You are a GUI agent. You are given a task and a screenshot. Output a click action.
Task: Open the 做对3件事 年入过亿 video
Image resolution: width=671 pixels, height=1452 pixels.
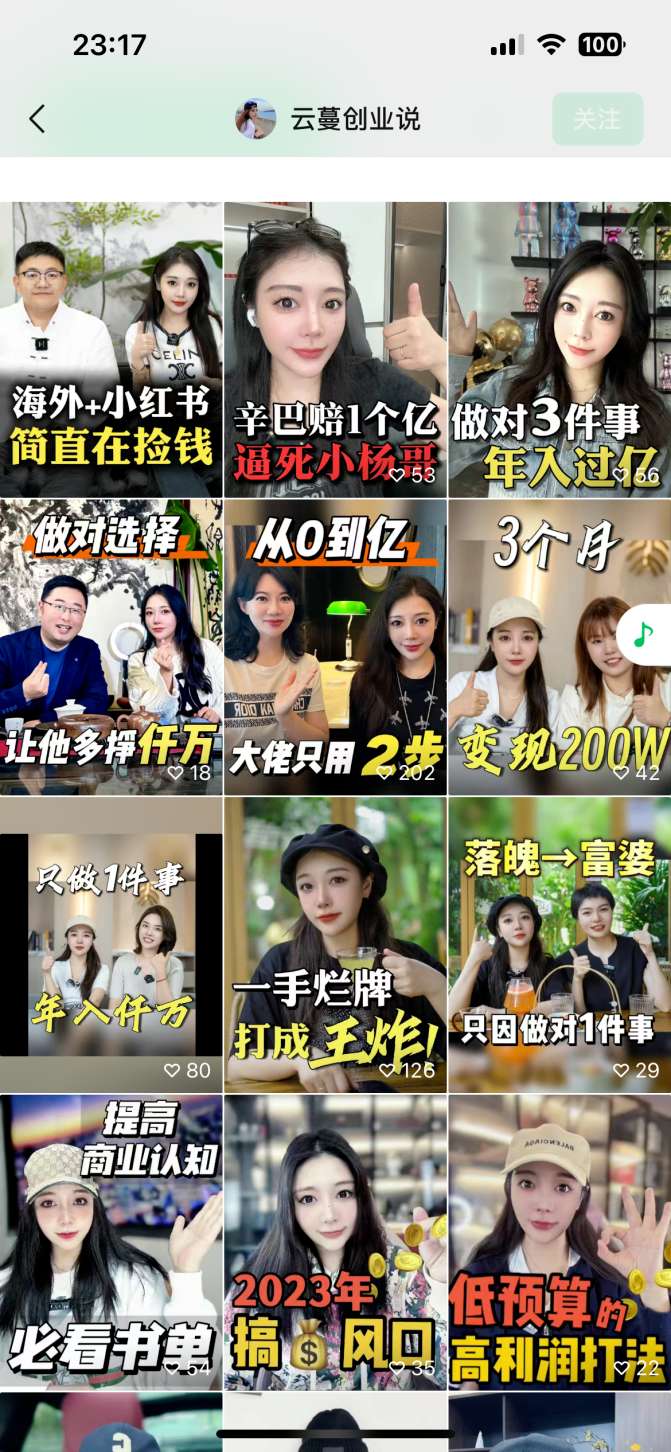559,350
